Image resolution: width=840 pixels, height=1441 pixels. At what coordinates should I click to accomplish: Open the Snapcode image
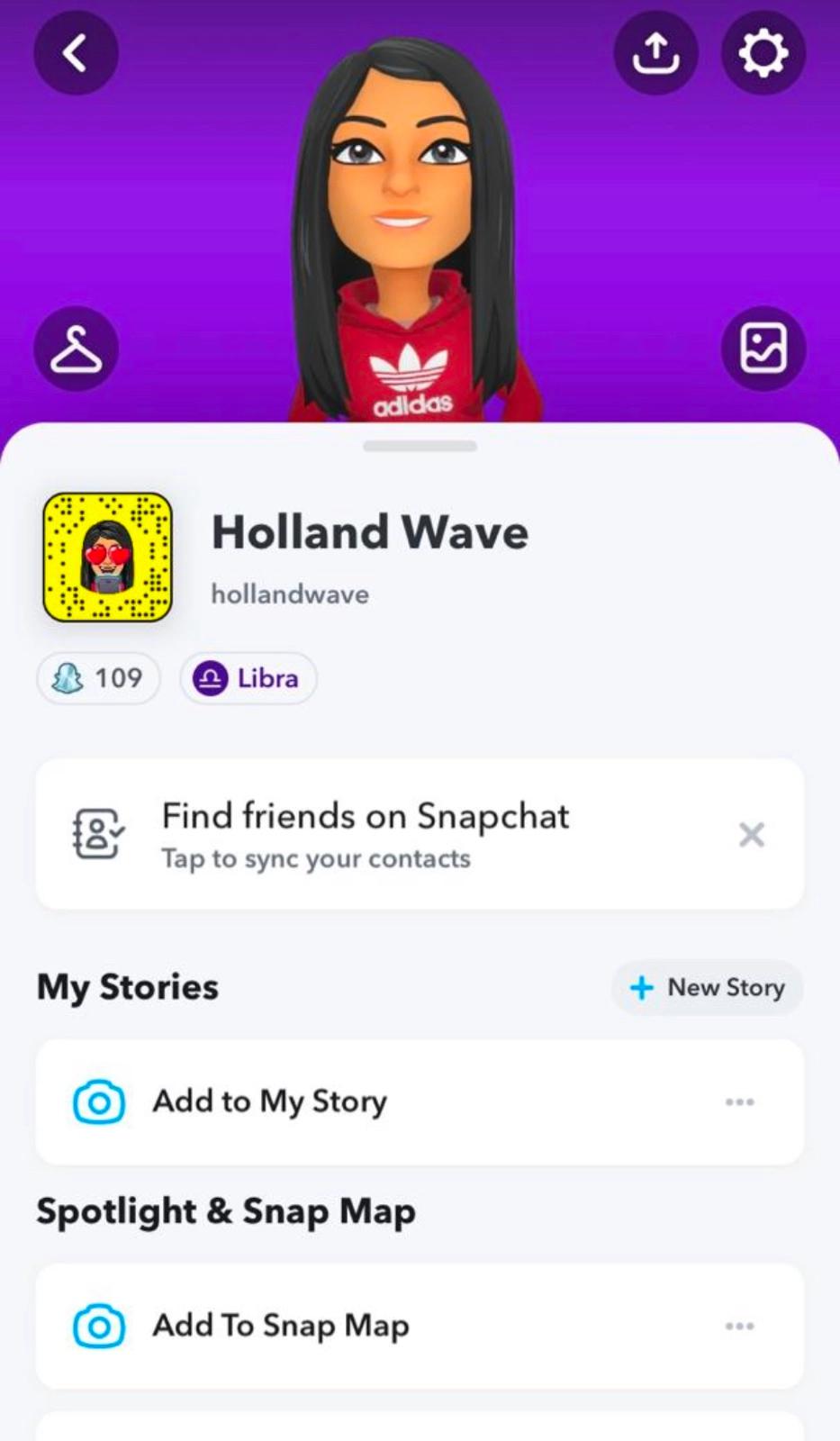108,557
